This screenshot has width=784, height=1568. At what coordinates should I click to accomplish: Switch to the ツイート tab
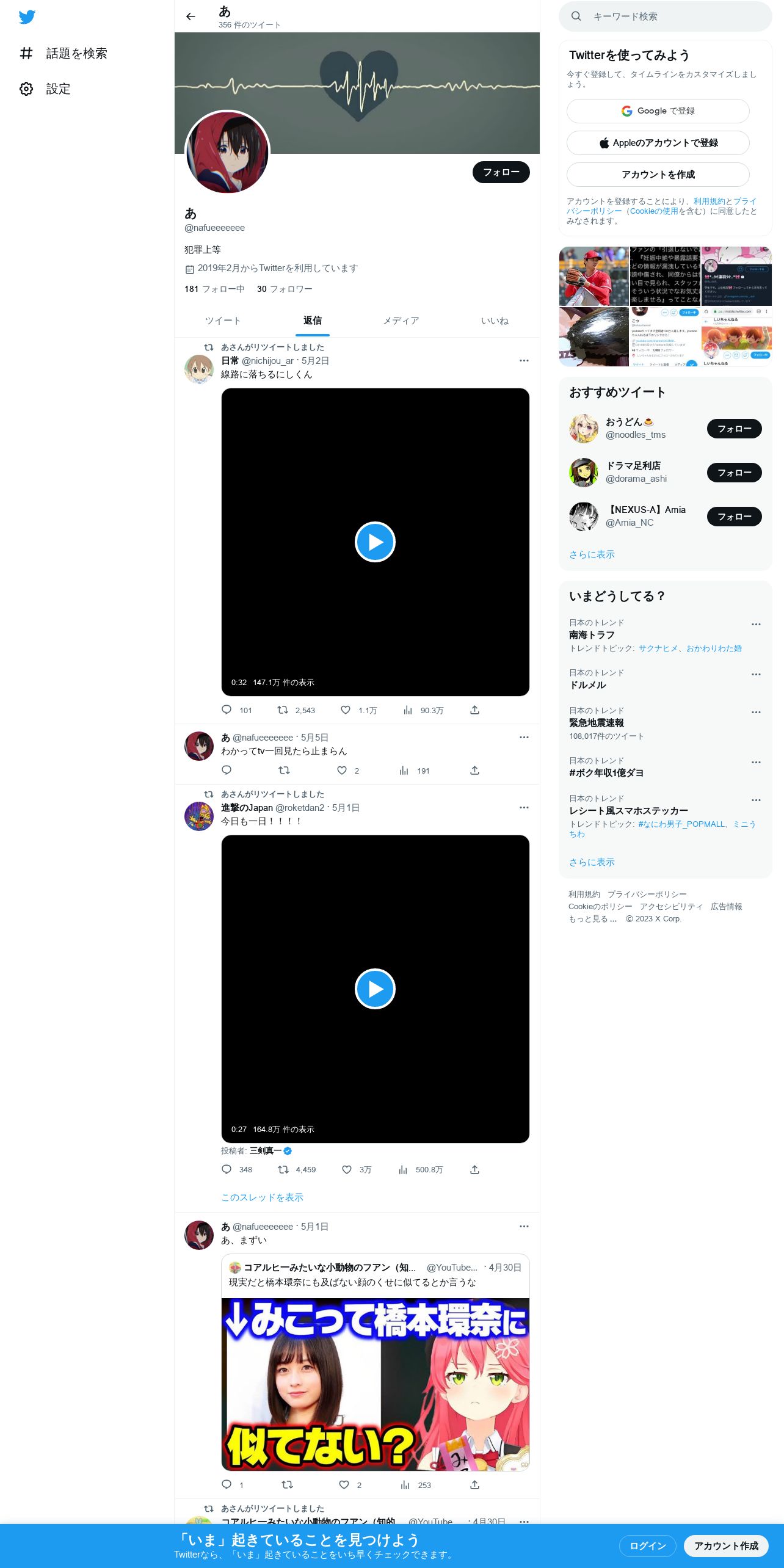coord(223,321)
